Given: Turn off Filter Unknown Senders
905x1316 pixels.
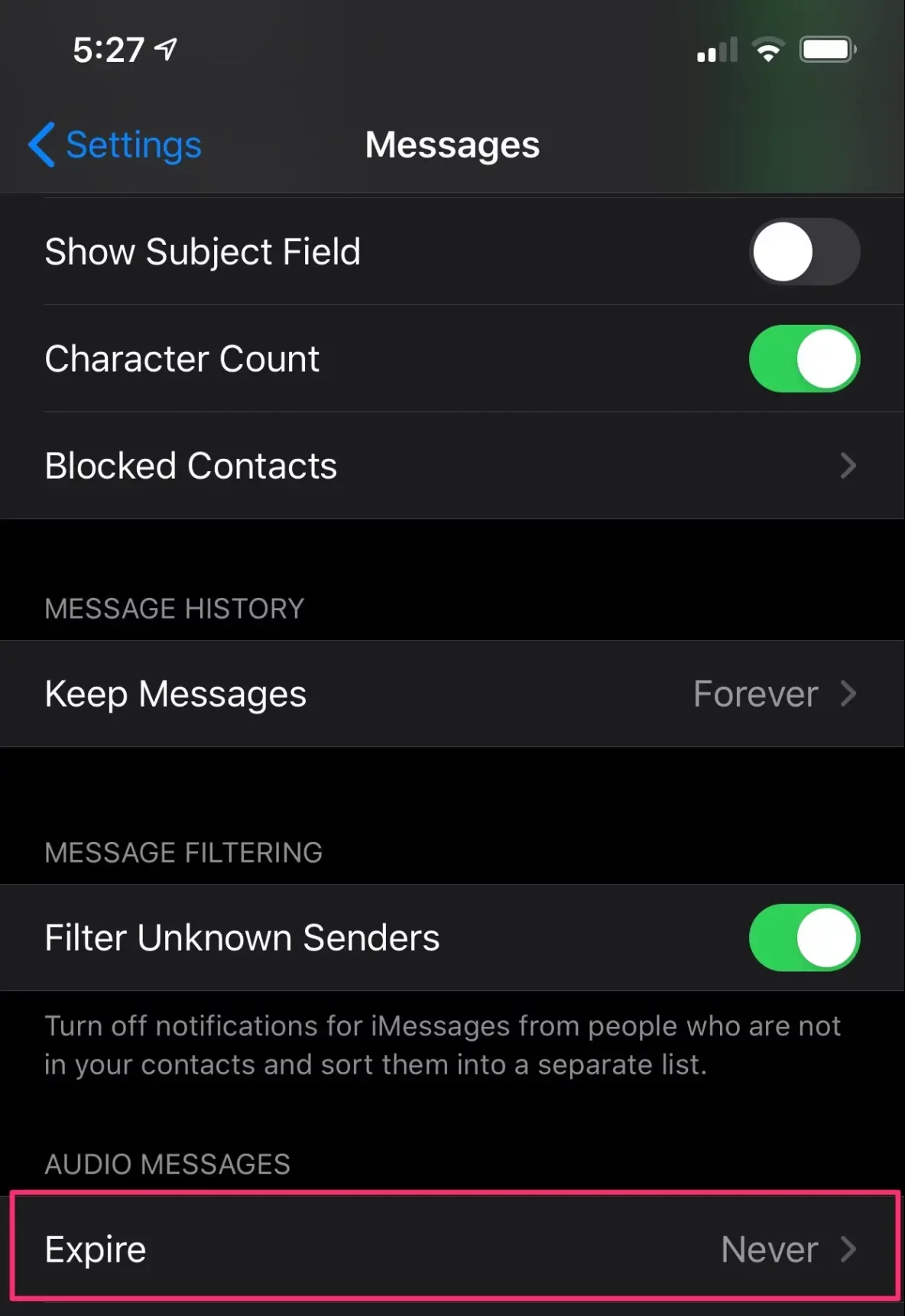Looking at the screenshot, I should click(x=804, y=937).
